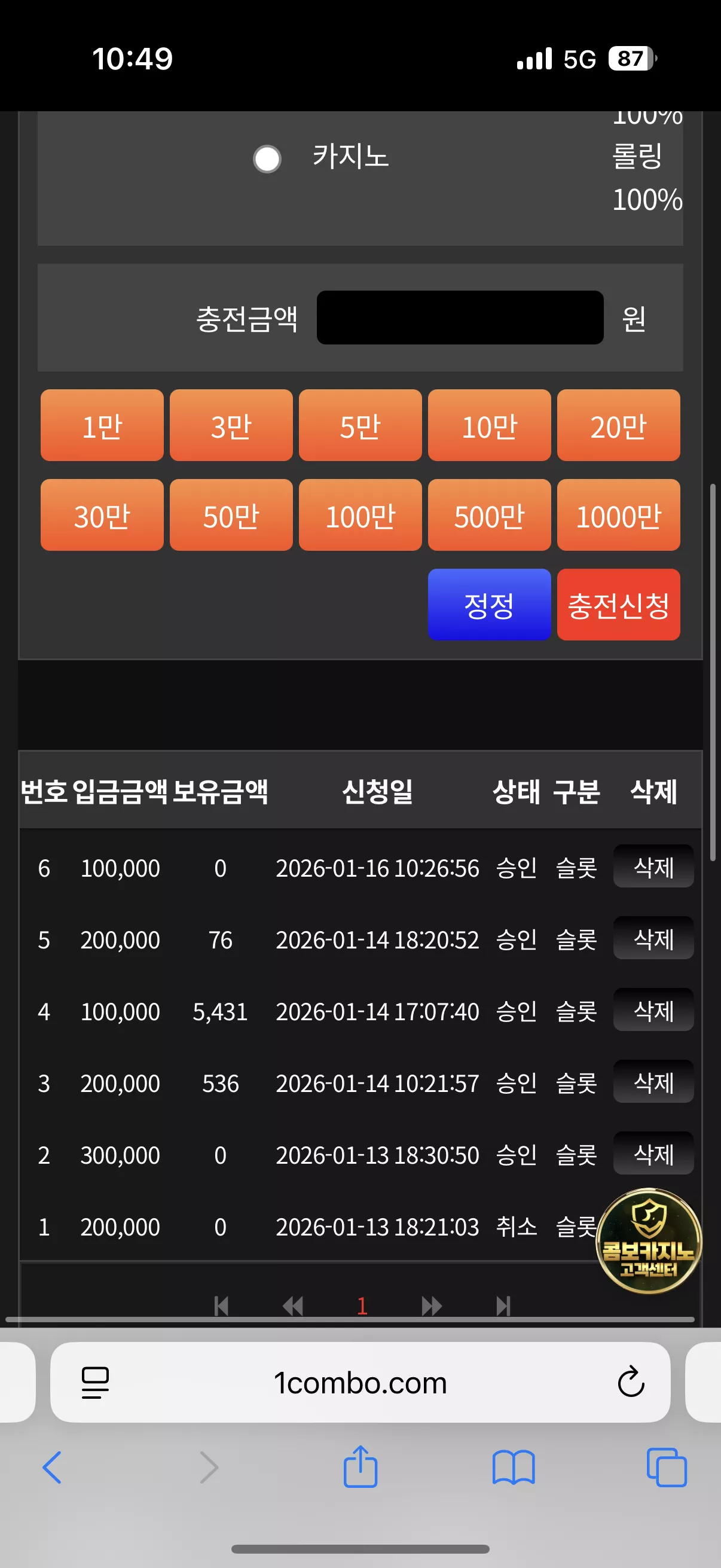Delete the 2026-01-14 18:20:52 record

point(653,938)
